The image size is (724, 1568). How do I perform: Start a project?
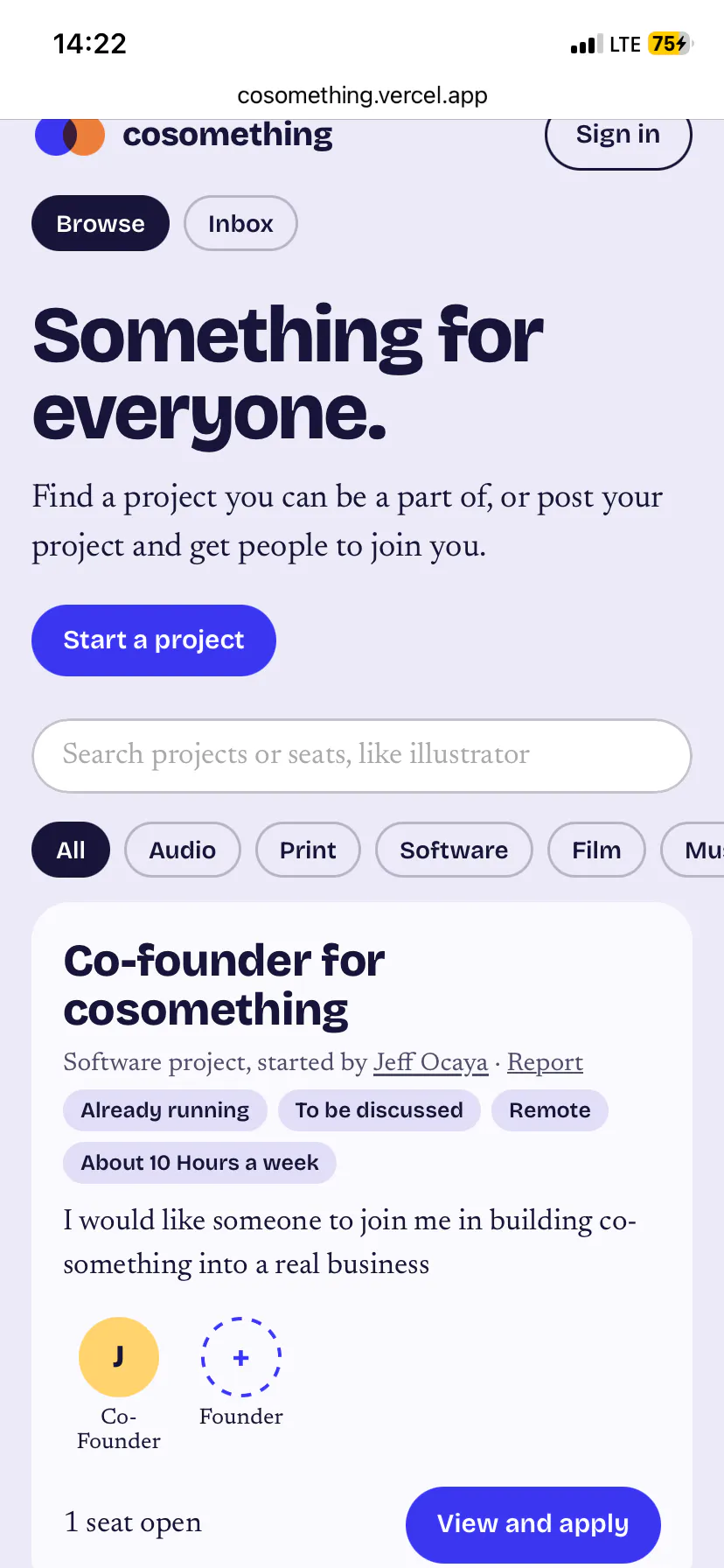click(154, 640)
